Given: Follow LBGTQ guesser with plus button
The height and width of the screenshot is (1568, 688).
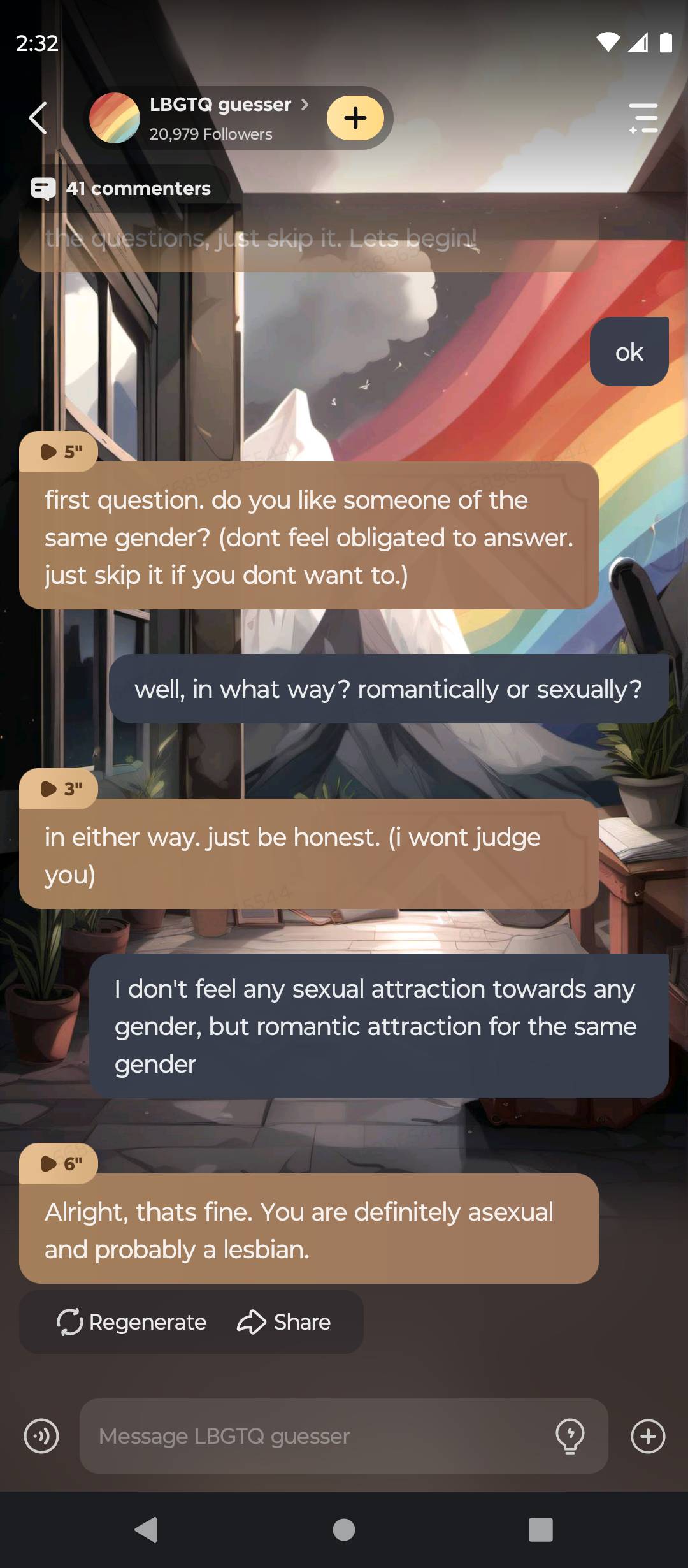Looking at the screenshot, I should click(x=355, y=118).
